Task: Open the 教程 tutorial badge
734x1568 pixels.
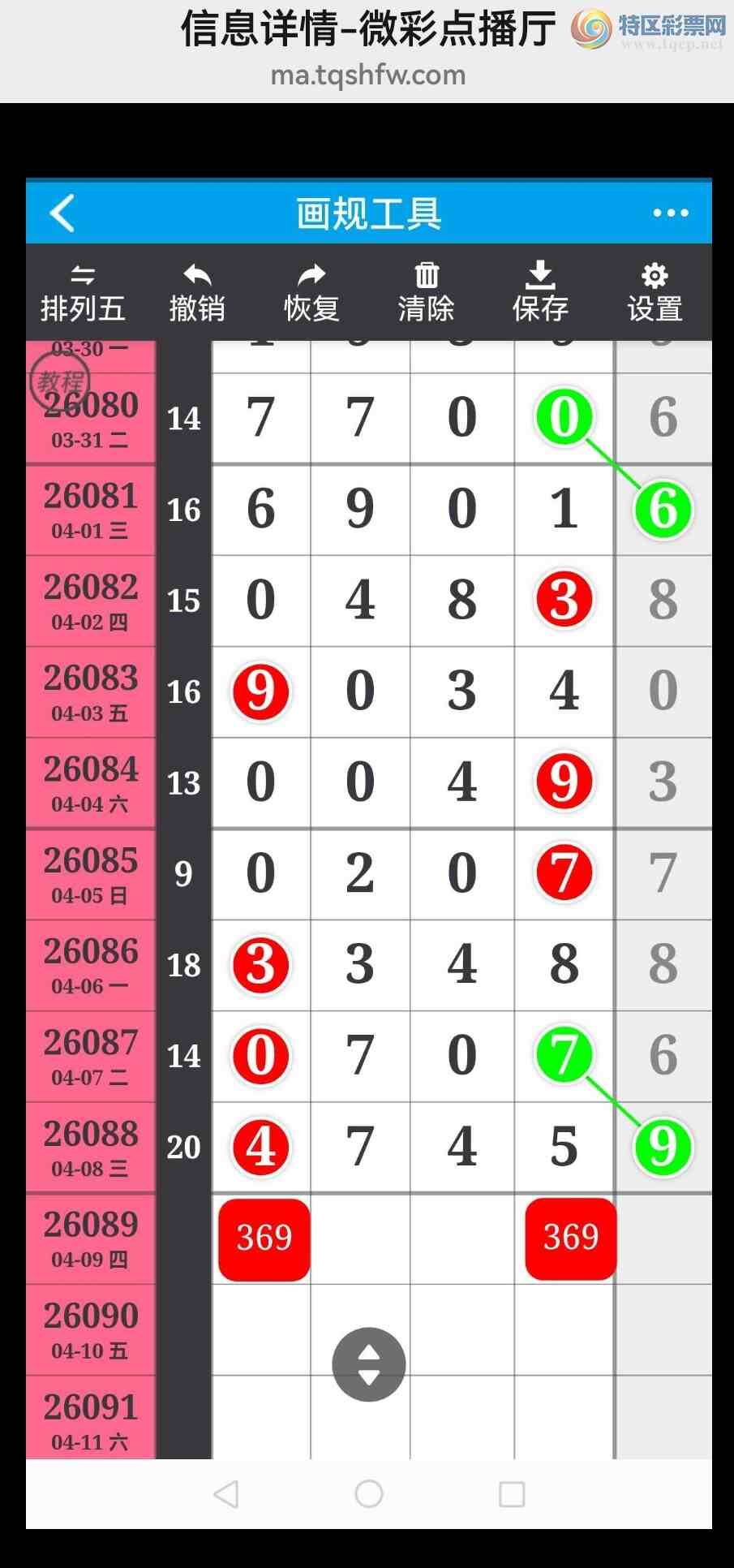Action: coord(59,381)
